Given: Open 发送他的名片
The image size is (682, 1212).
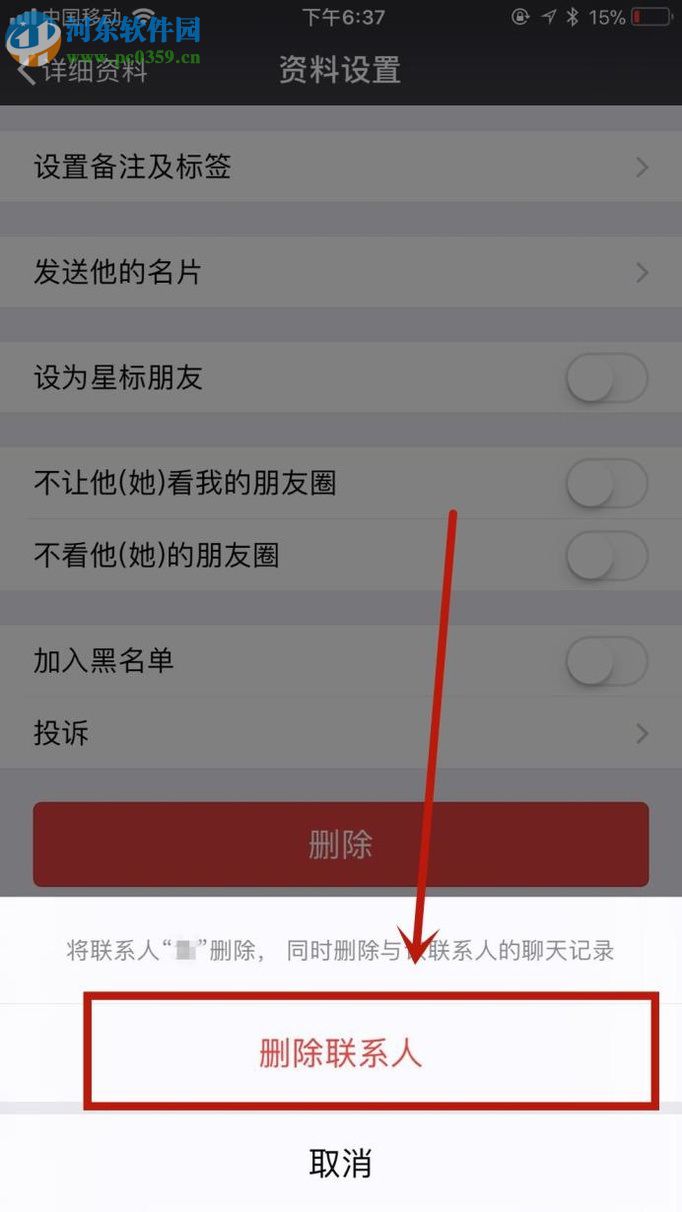Looking at the screenshot, I should (340, 272).
